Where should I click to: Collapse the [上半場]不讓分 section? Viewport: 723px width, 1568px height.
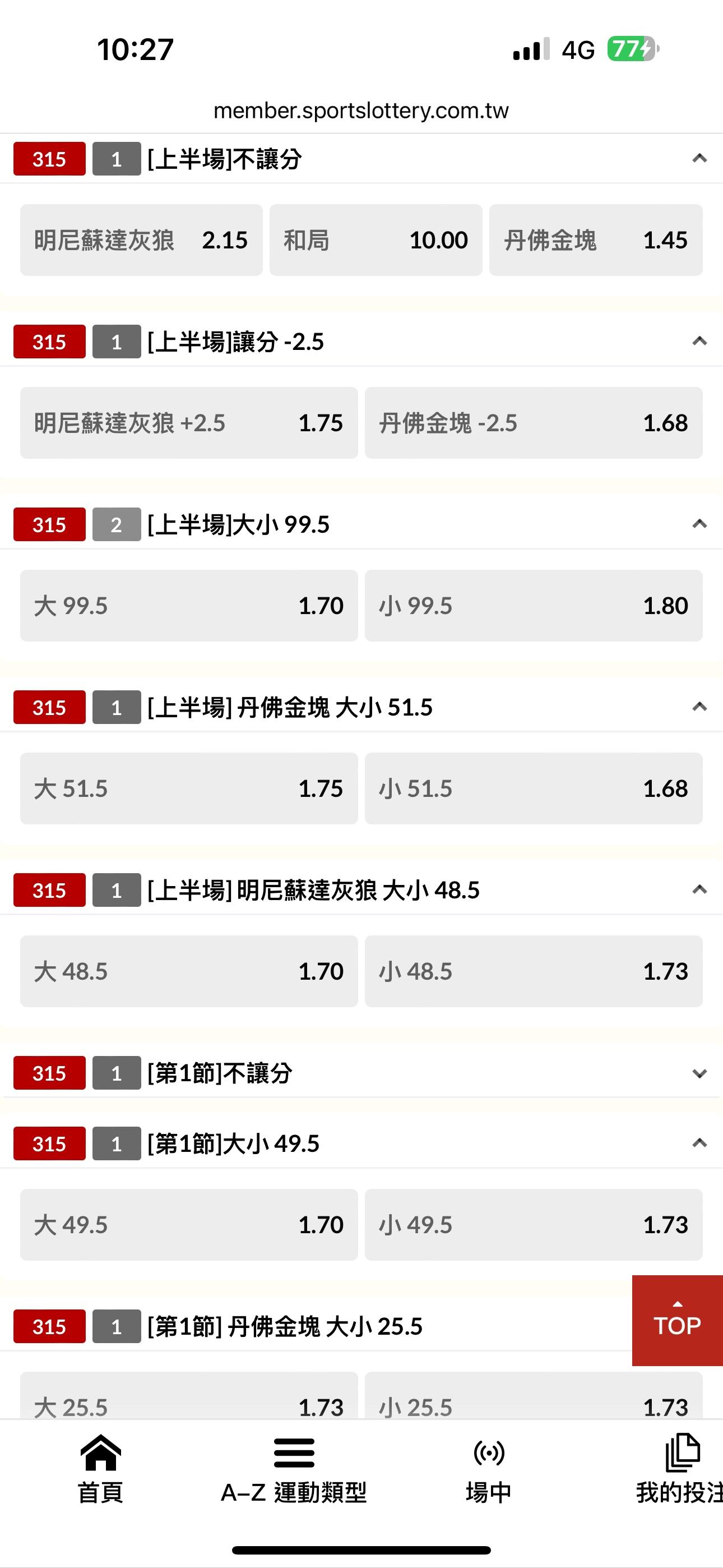pos(699,159)
